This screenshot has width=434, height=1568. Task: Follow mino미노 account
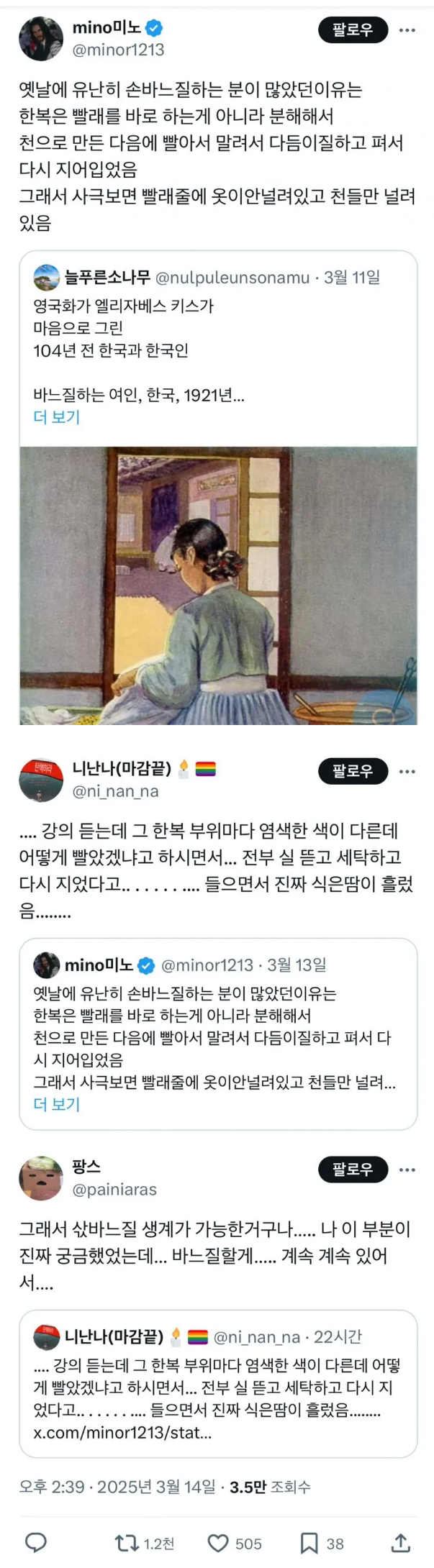[353, 30]
